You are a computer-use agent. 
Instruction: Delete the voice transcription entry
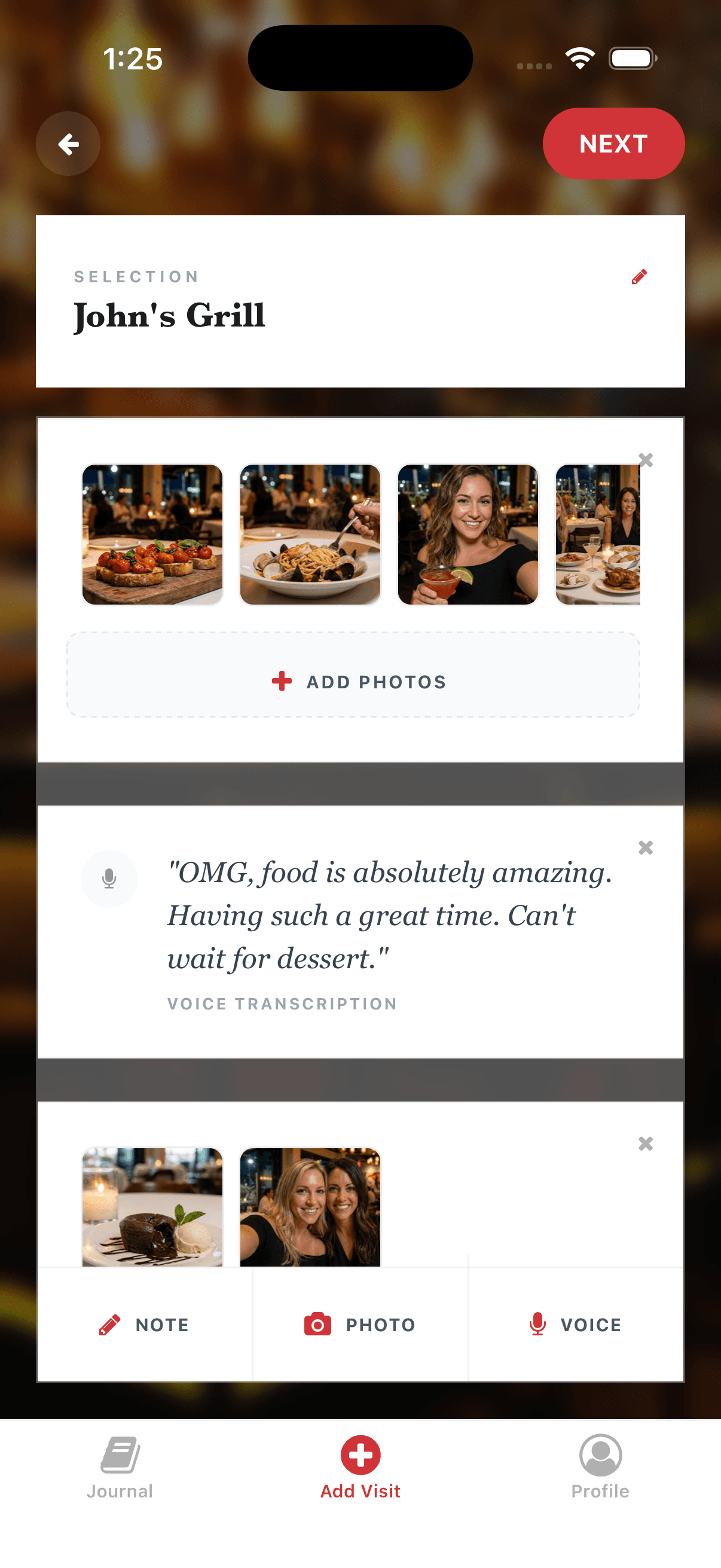(x=646, y=847)
